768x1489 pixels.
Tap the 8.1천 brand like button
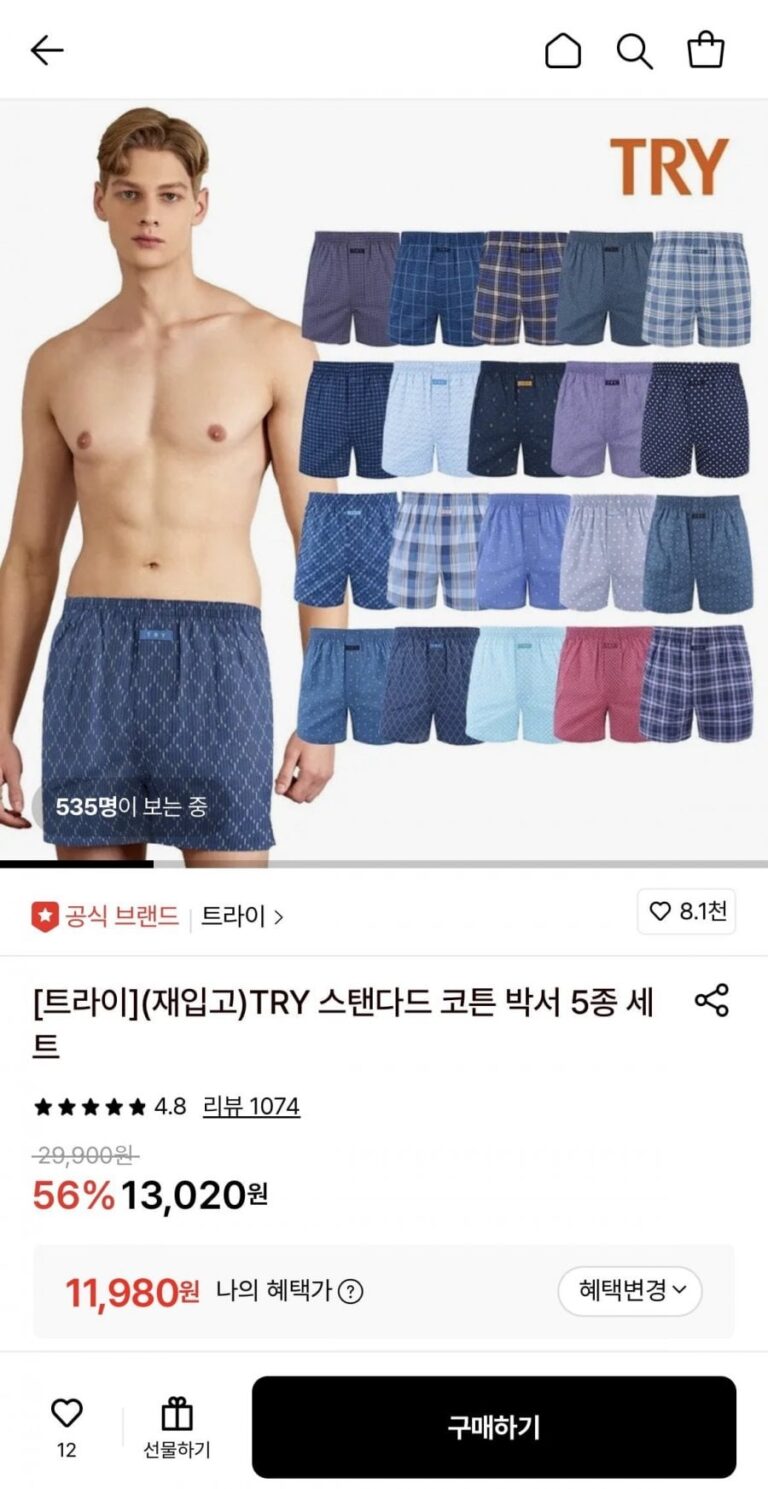click(687, 912)
